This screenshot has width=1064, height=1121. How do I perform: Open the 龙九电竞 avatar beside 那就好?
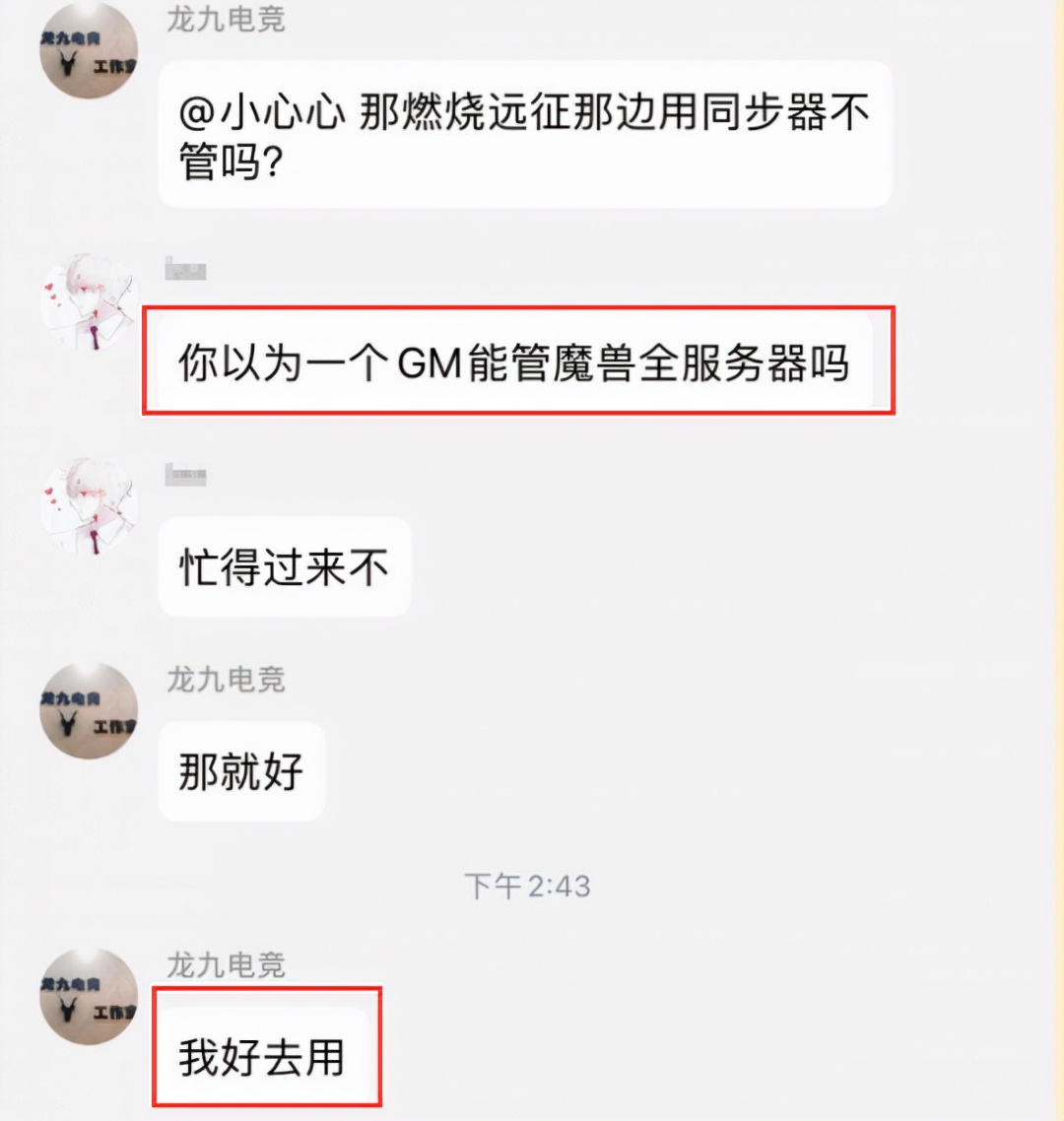(x=89, y=712)
